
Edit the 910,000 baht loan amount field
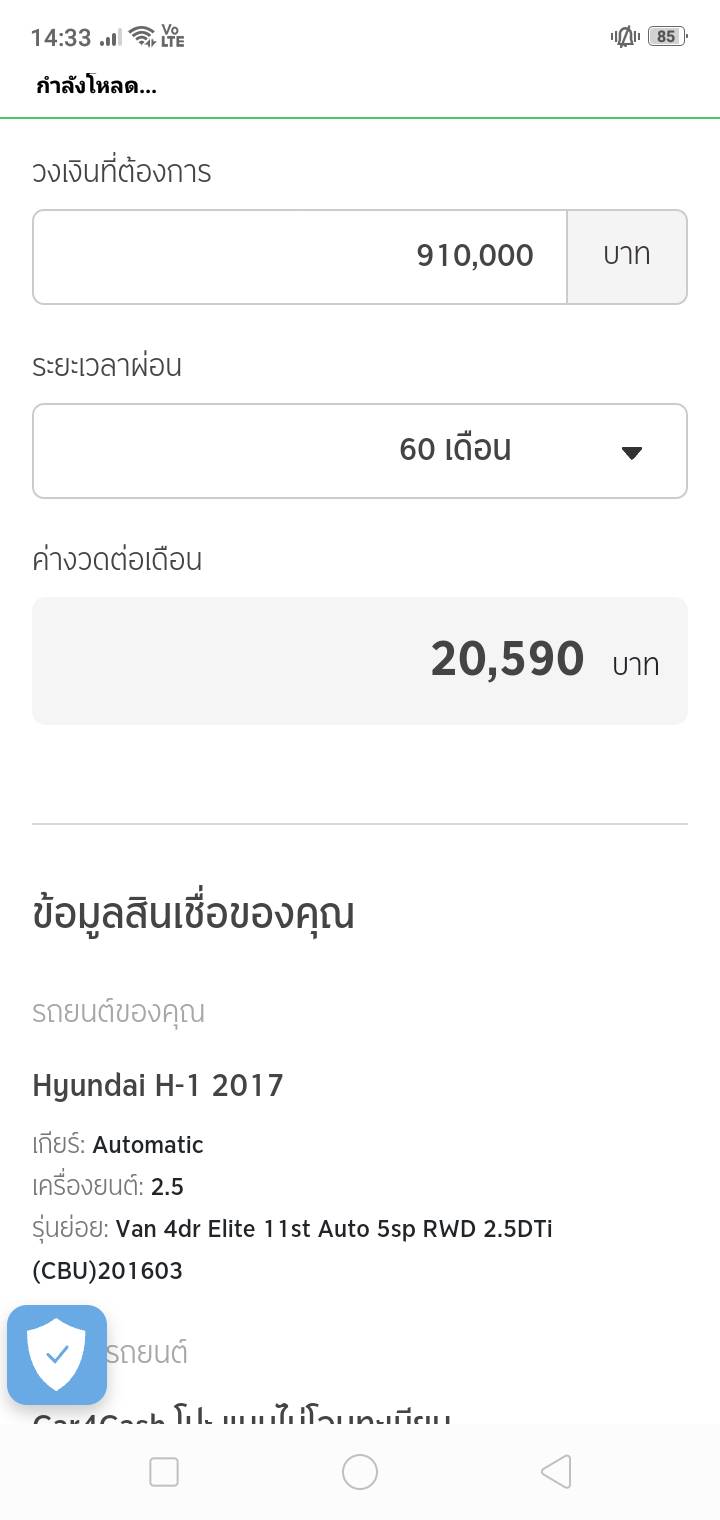300,256
